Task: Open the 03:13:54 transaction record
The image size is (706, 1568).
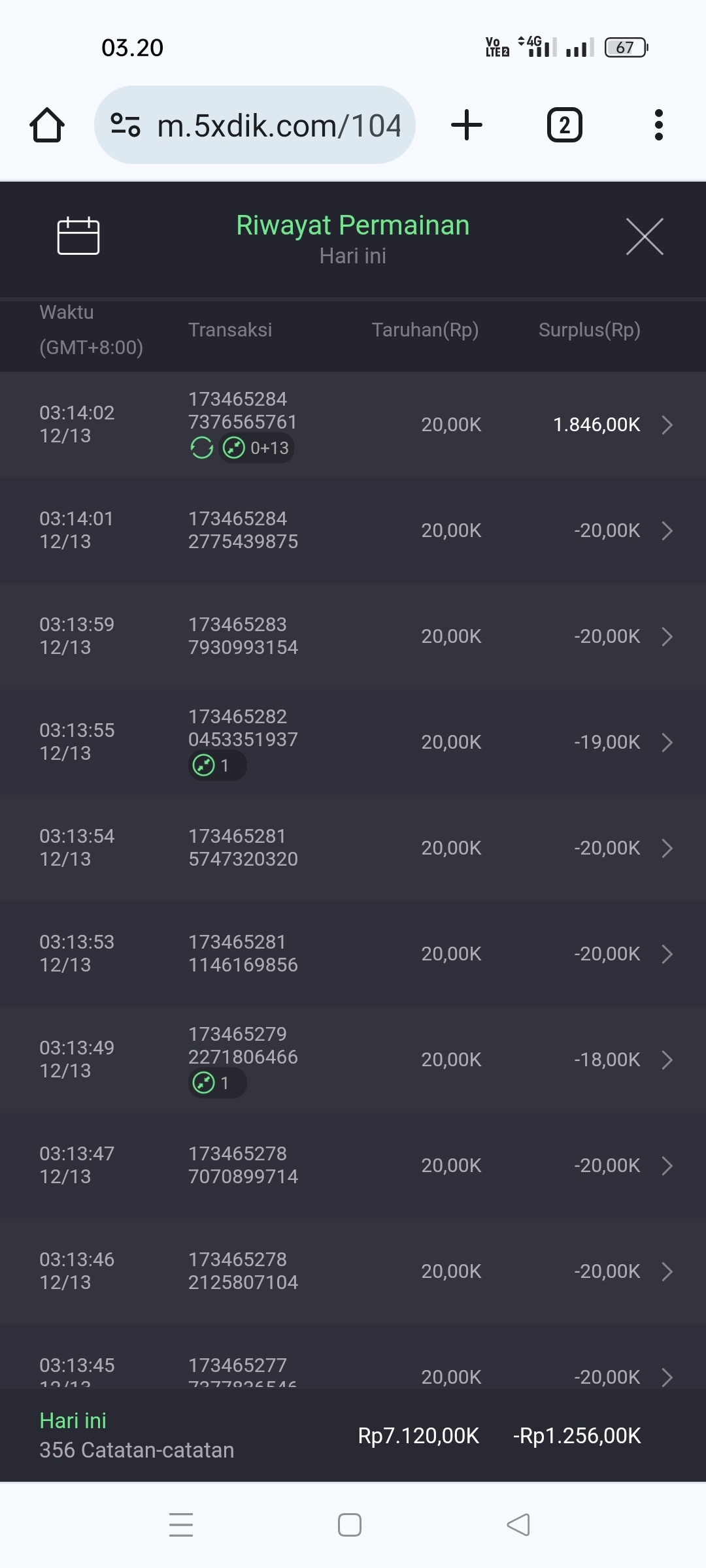Action: (353, 848)
